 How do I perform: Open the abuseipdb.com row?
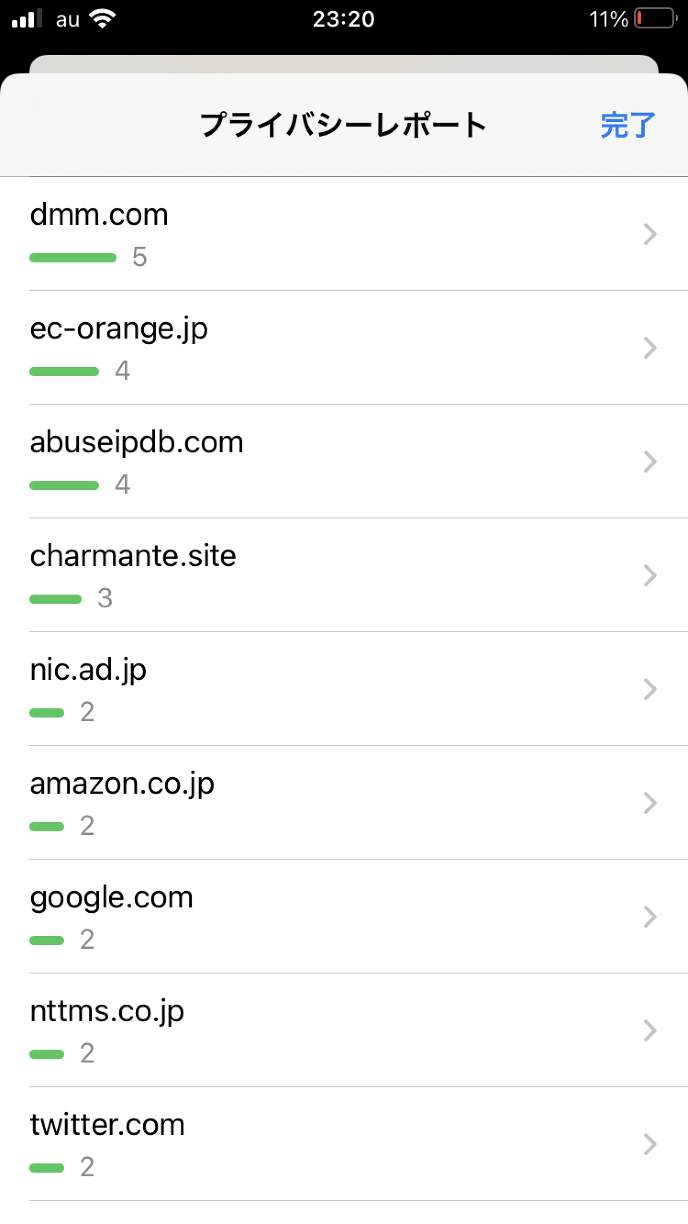(344, 461)
